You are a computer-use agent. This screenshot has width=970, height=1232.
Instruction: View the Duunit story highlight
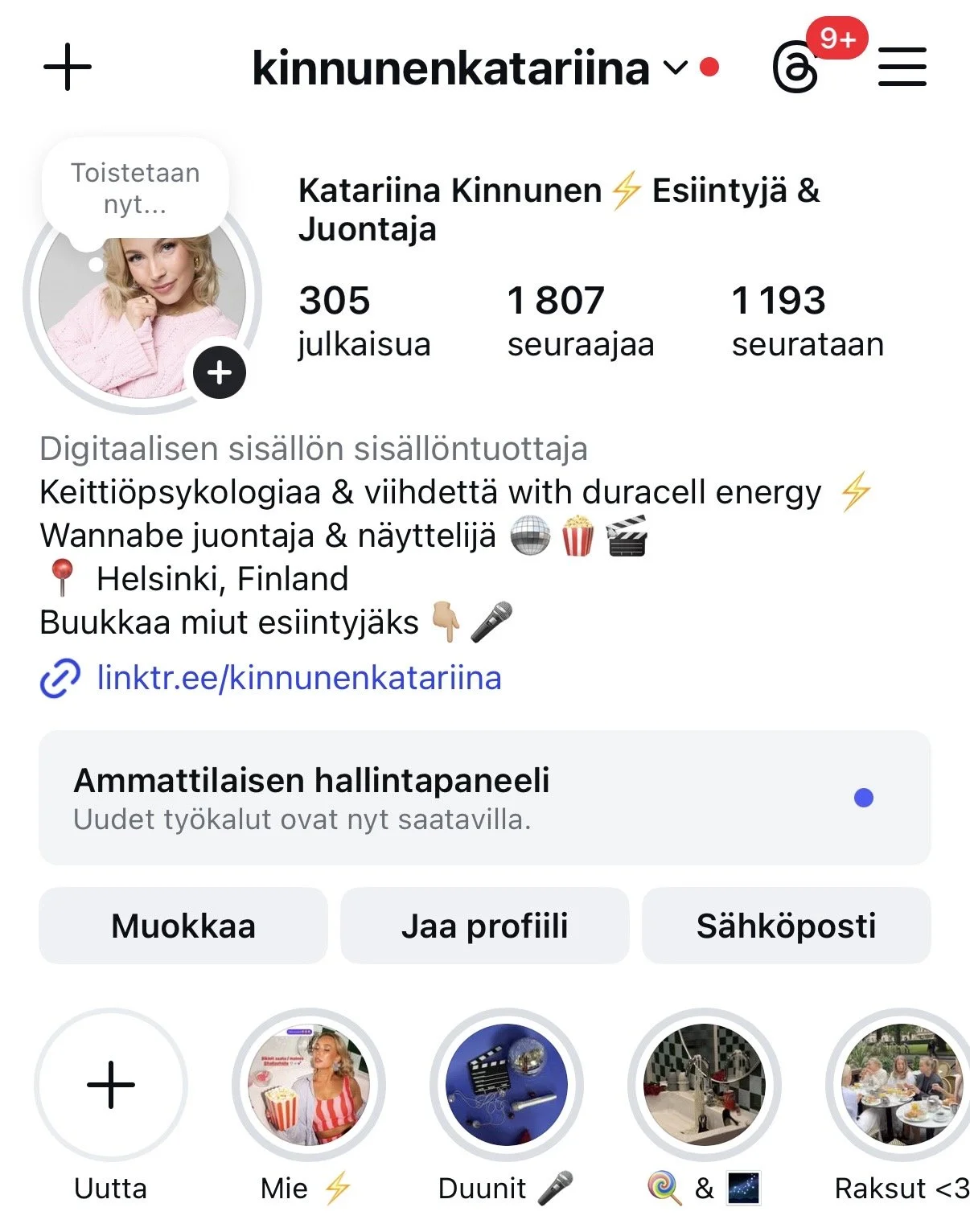(x=507, y=1084)
